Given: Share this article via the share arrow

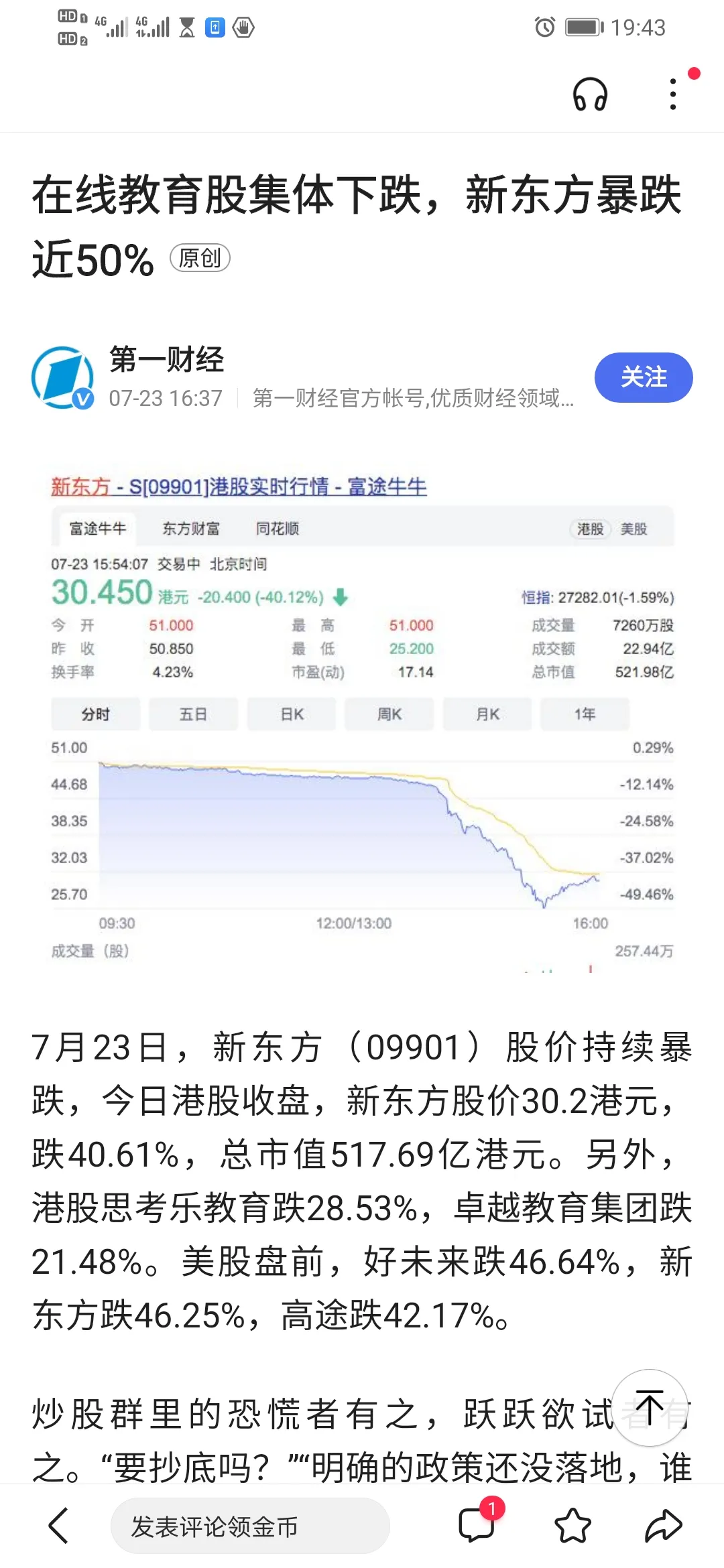Looking at the screenshot, I should tap(664, 1526).
